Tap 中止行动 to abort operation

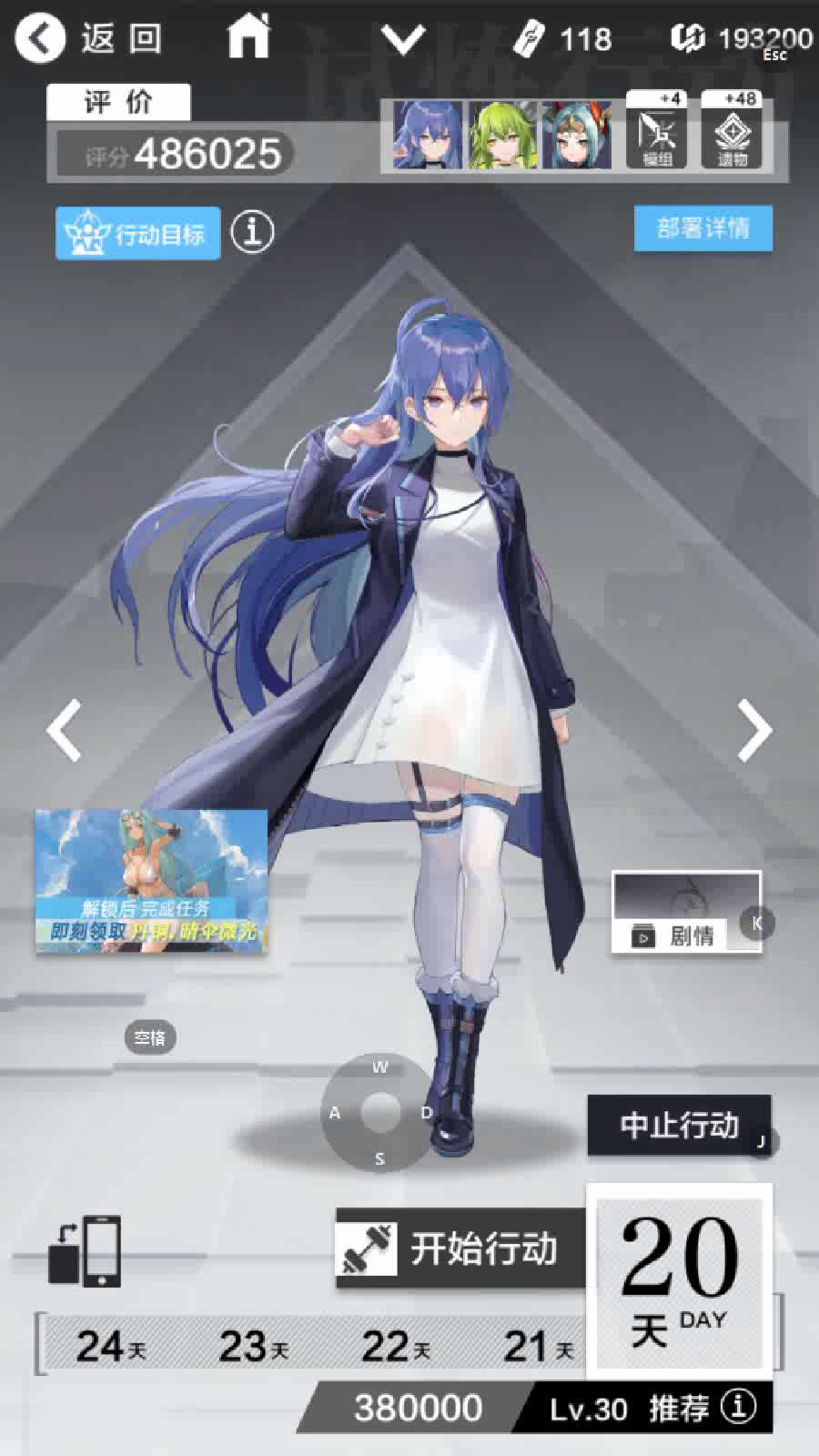tap(679, 1126)
